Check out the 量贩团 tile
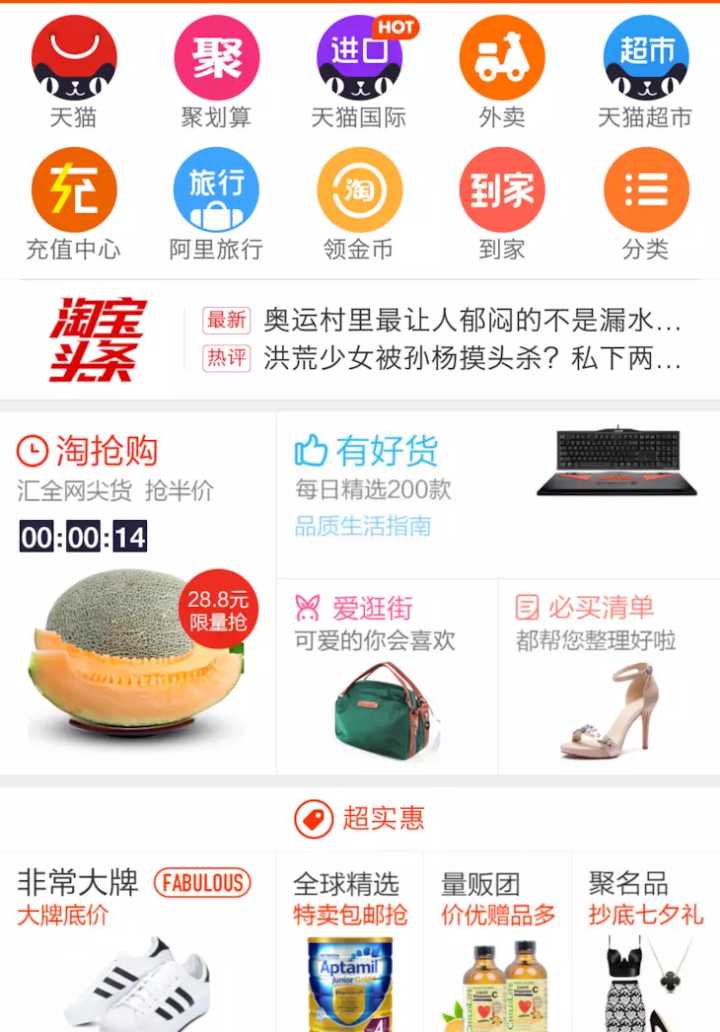 click(x=497, y=940)
